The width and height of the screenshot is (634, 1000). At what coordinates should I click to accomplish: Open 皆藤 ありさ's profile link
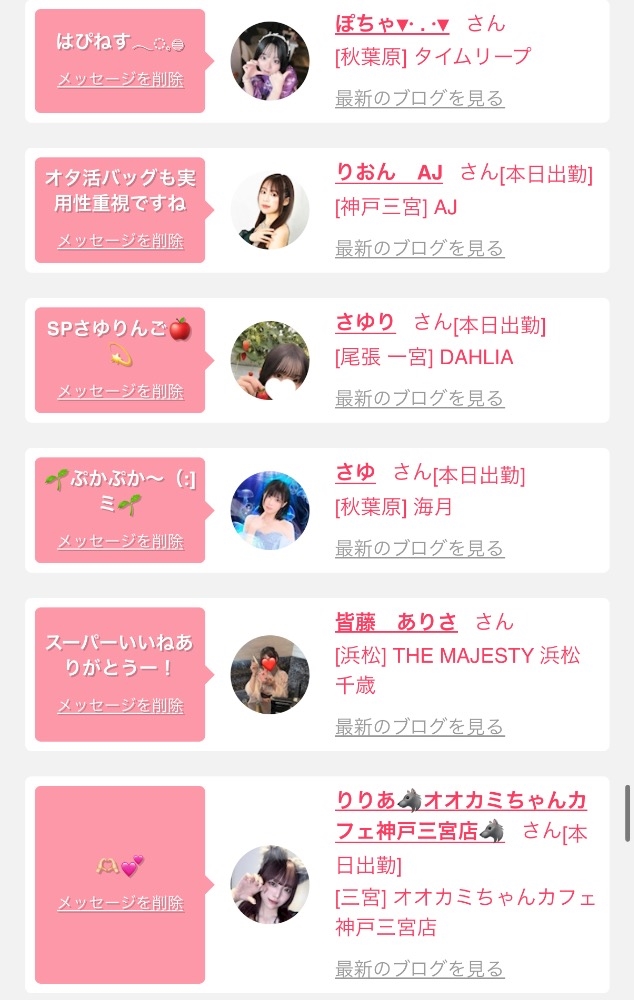pos(396,622)
